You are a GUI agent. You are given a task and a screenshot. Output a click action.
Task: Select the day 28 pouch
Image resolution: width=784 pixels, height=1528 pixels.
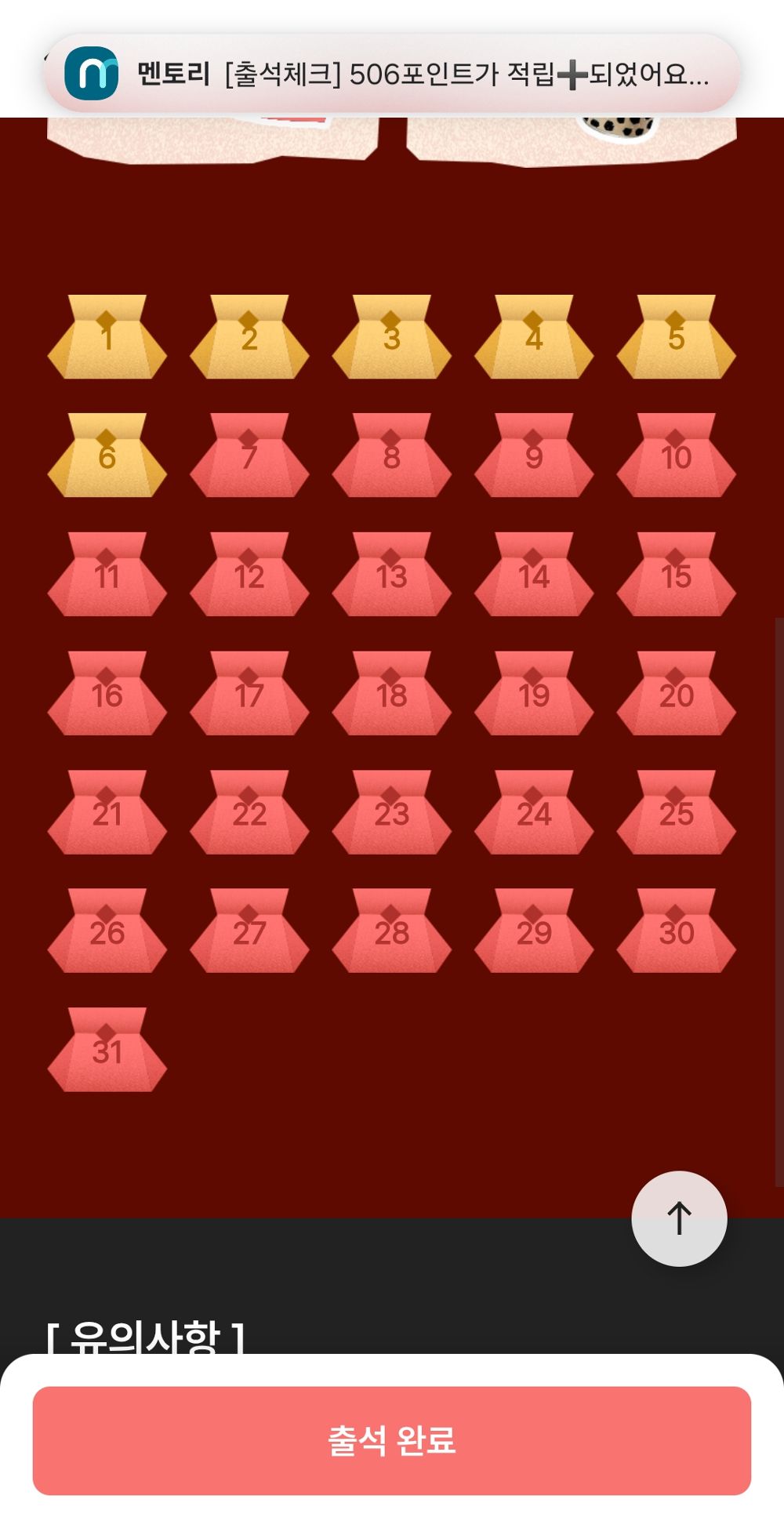(x=391, y=933)
